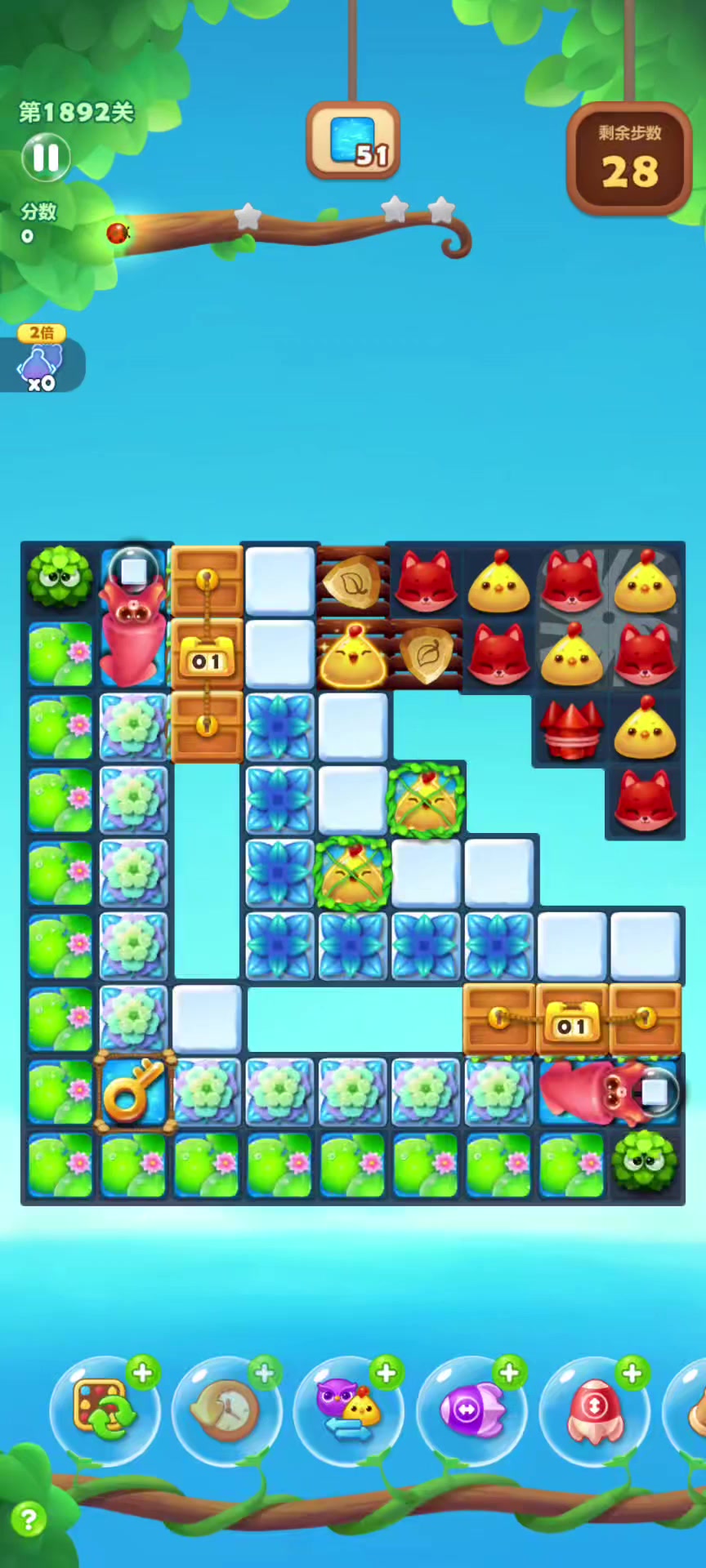Open the help question mark

[29, 1520]
